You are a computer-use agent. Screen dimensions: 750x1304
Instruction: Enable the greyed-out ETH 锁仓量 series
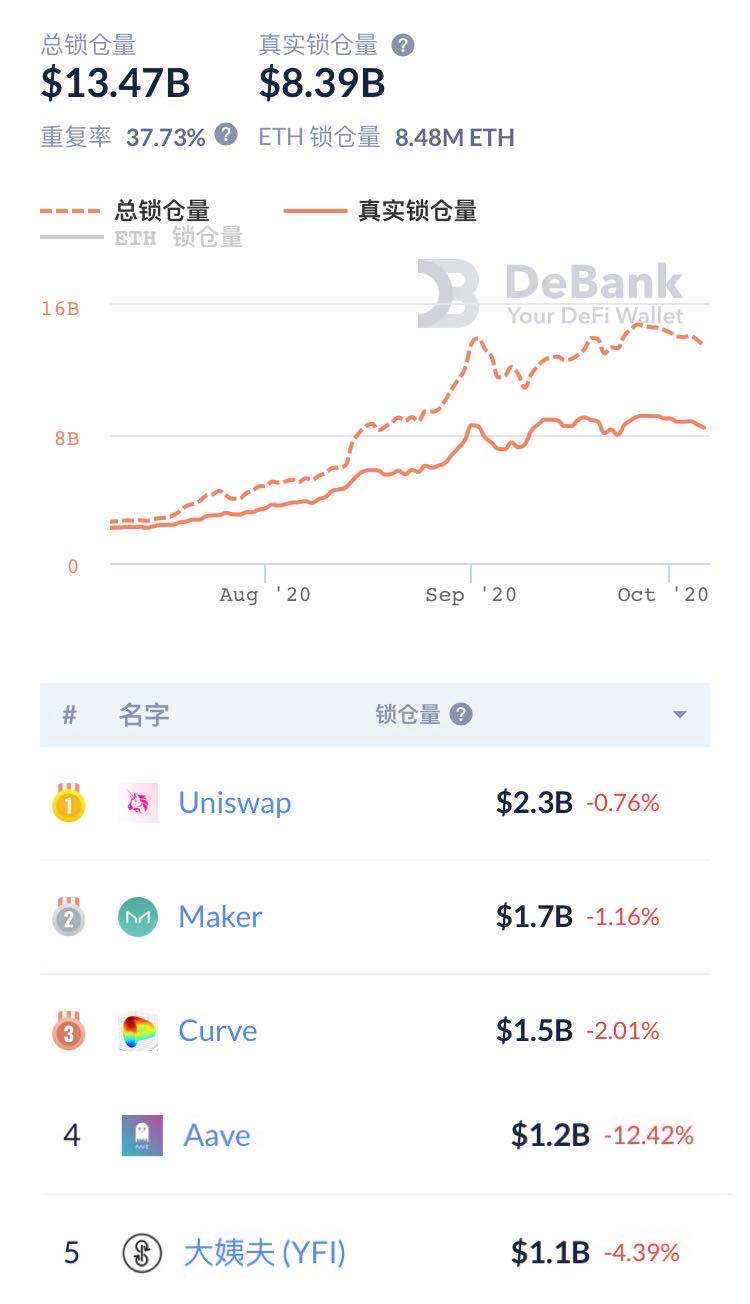click(x=141, y=238)
